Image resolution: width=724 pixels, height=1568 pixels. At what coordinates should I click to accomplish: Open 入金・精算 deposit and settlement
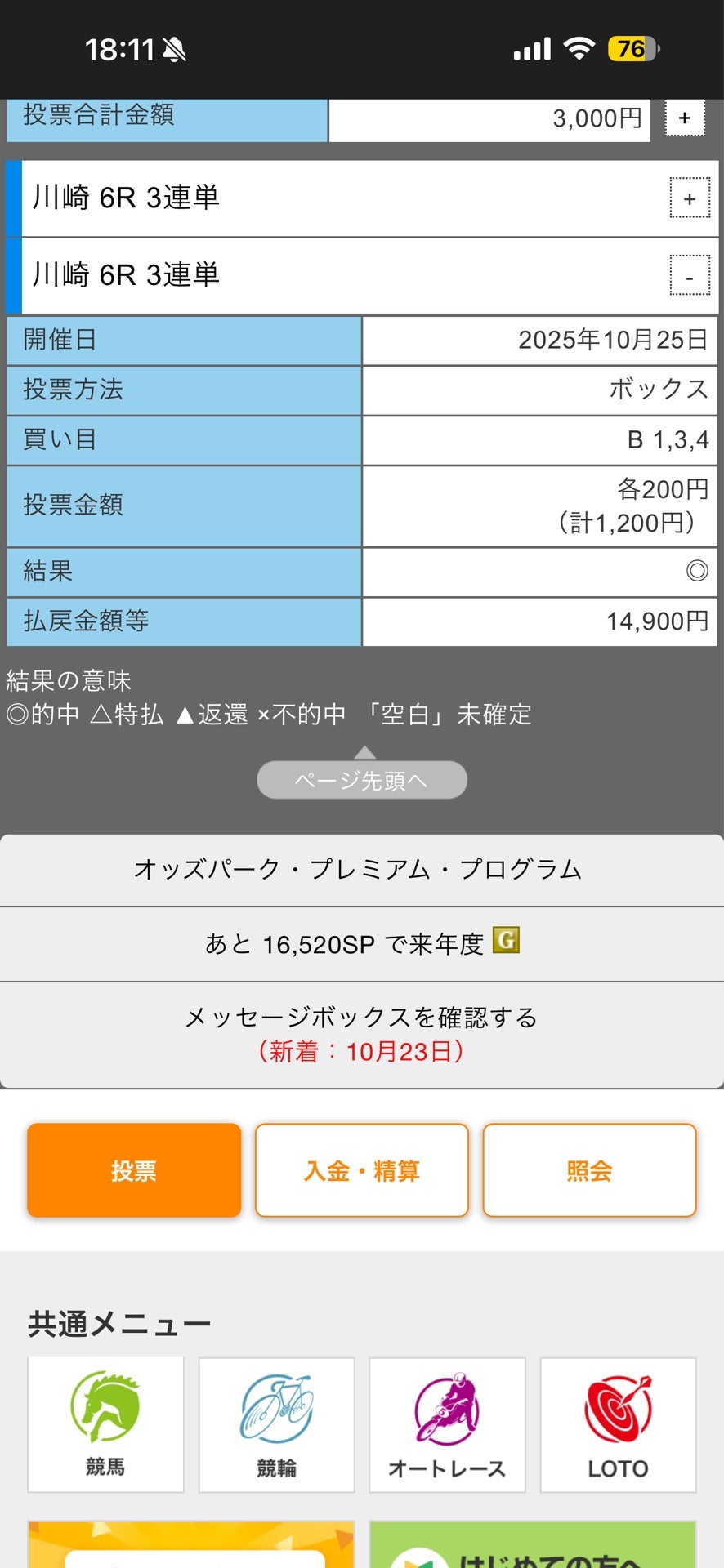(x=361, y=1169)
